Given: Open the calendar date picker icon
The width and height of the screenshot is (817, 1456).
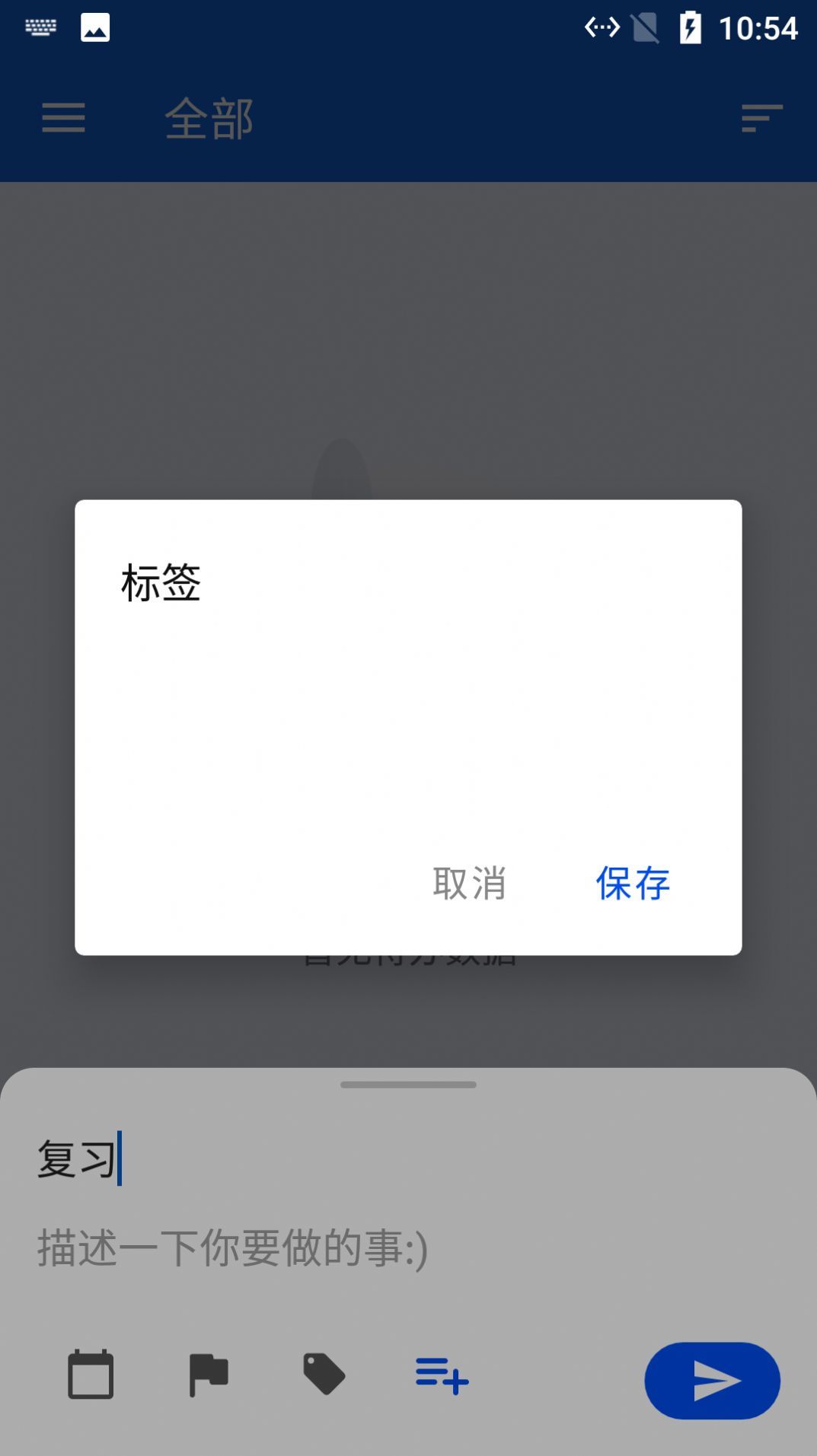Looking at the screenshot, I should click(x=91, y=1374).
